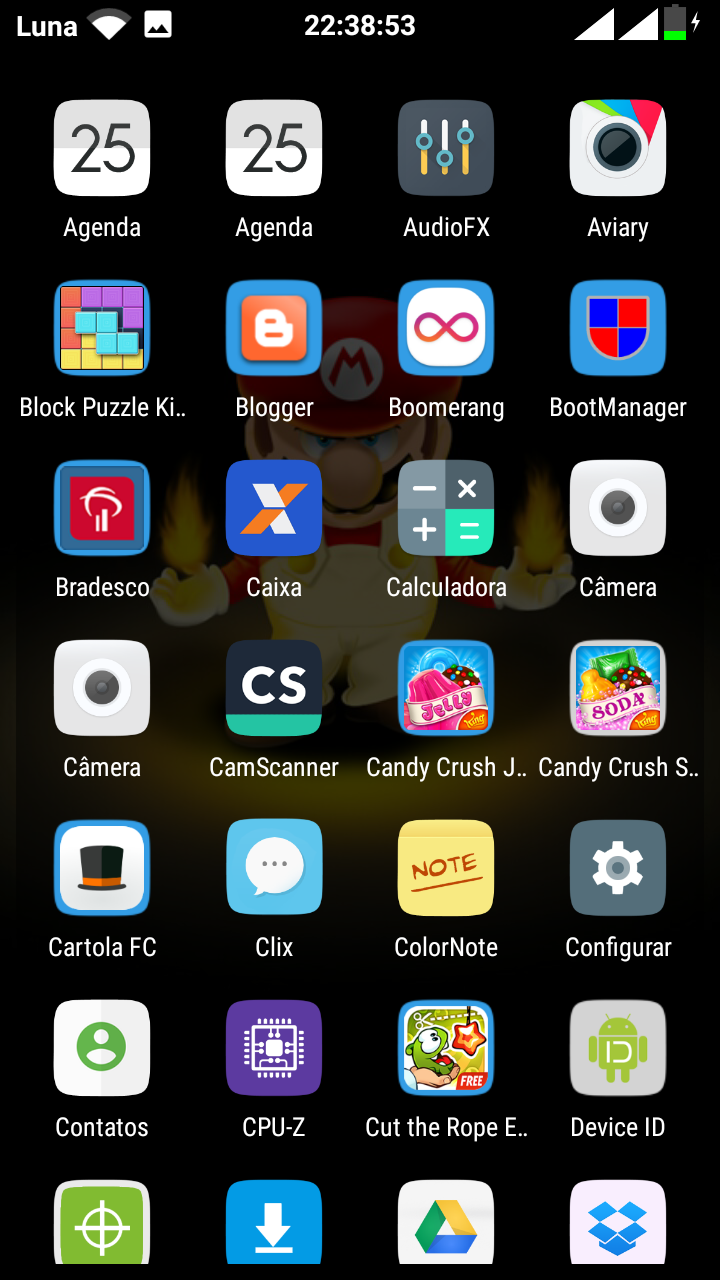Open ColorNote notes
The image size is (720, 1280).
pyautogui.click(x=446, y=868)
